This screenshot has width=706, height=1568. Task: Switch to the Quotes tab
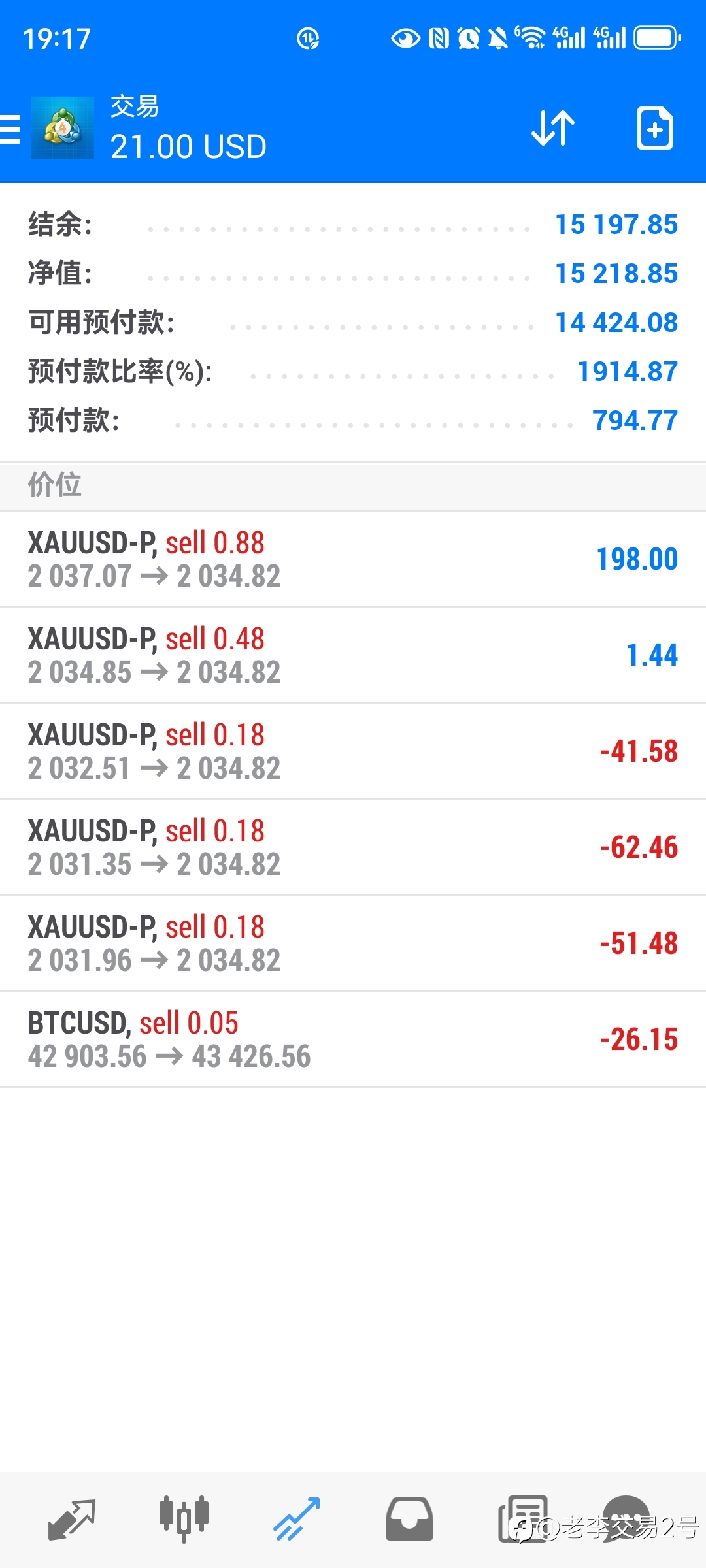pos(72,1520)
